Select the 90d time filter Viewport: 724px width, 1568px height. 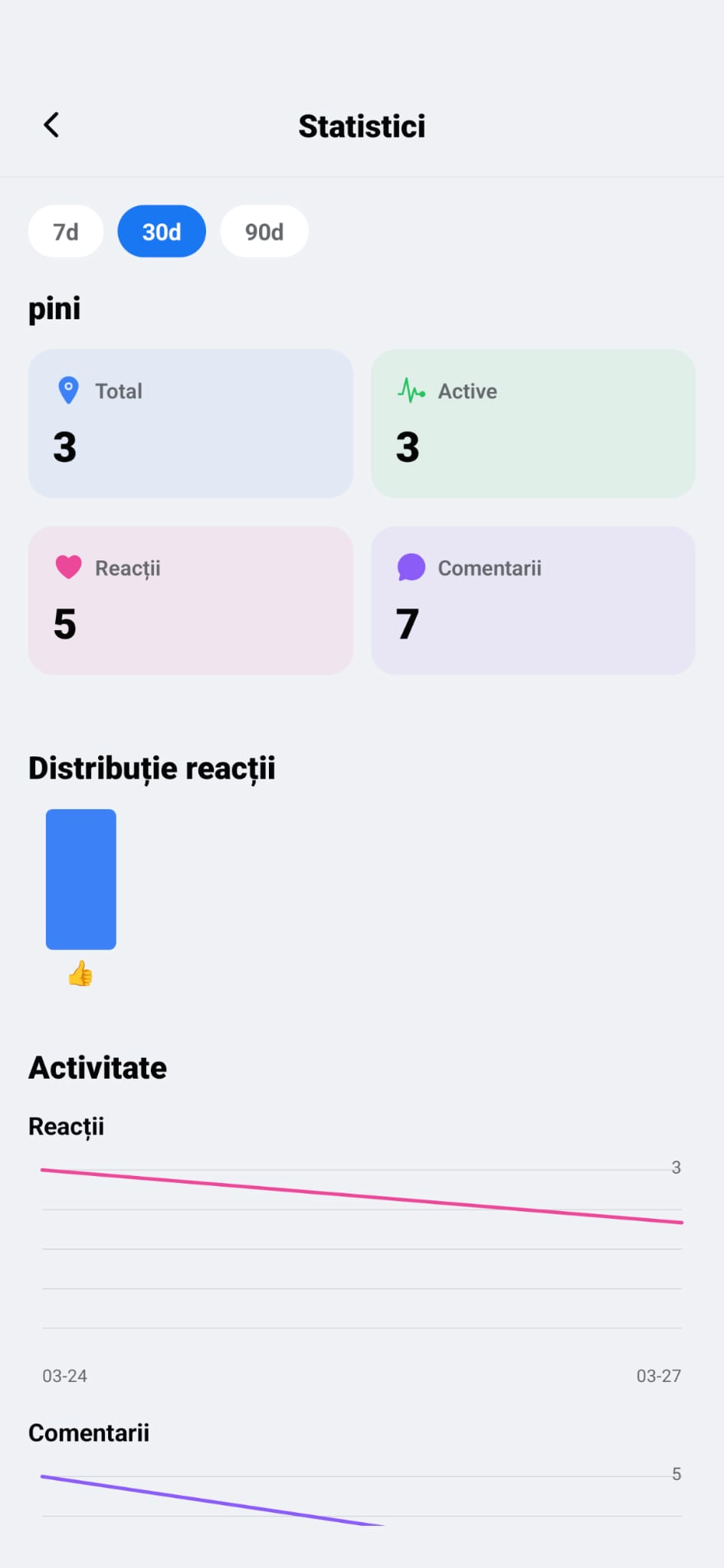[264, 231]
